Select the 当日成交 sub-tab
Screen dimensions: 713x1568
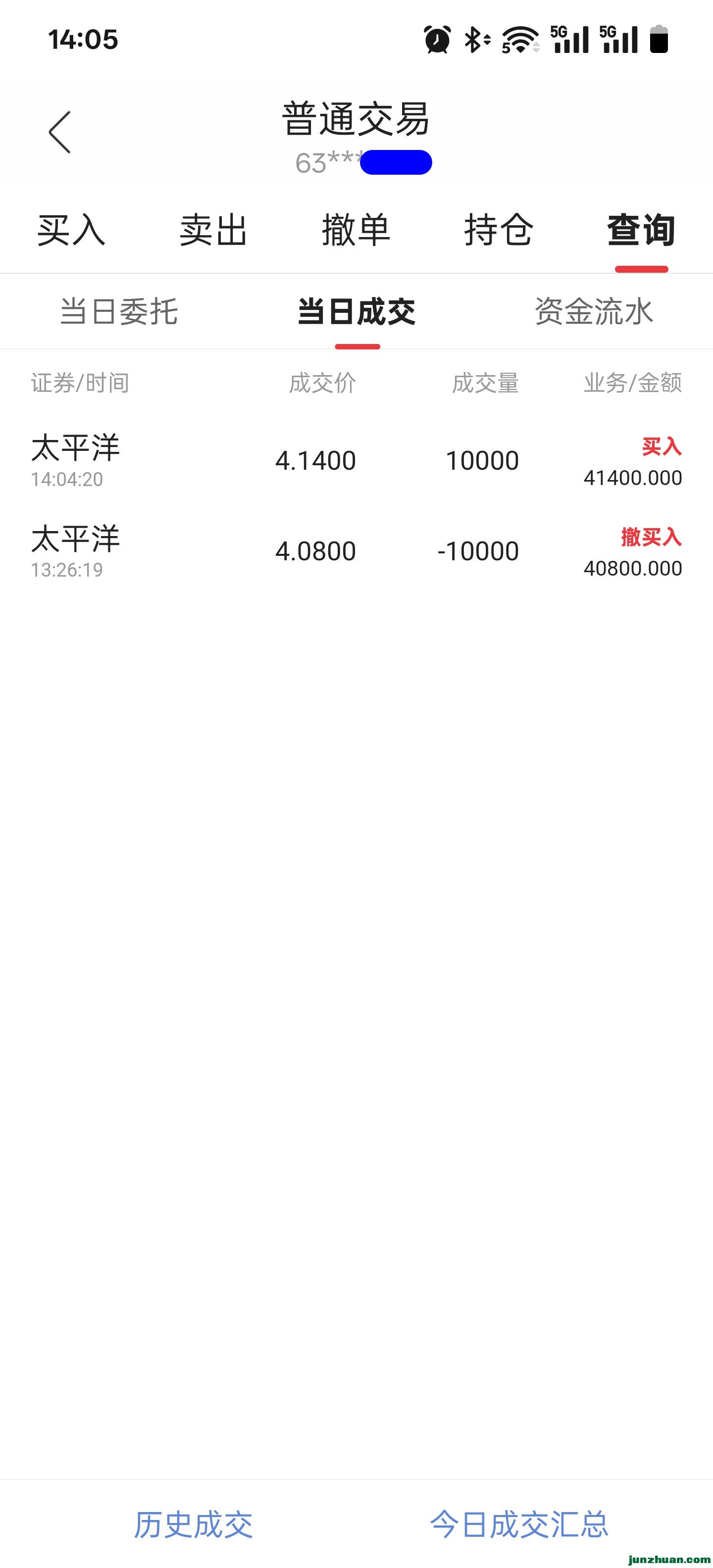click(357, 312)
